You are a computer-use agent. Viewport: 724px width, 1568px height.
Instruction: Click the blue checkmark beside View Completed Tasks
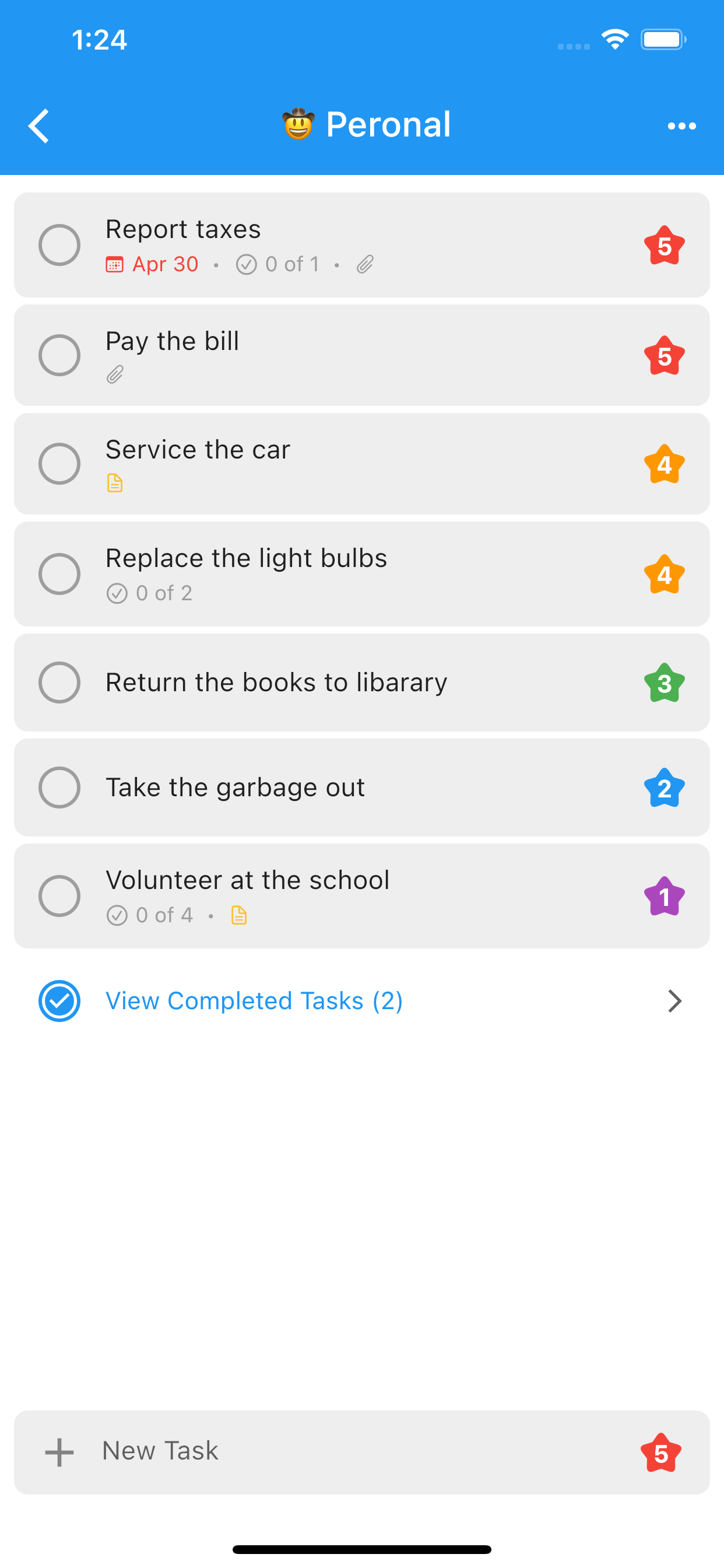coord(59,1000)
